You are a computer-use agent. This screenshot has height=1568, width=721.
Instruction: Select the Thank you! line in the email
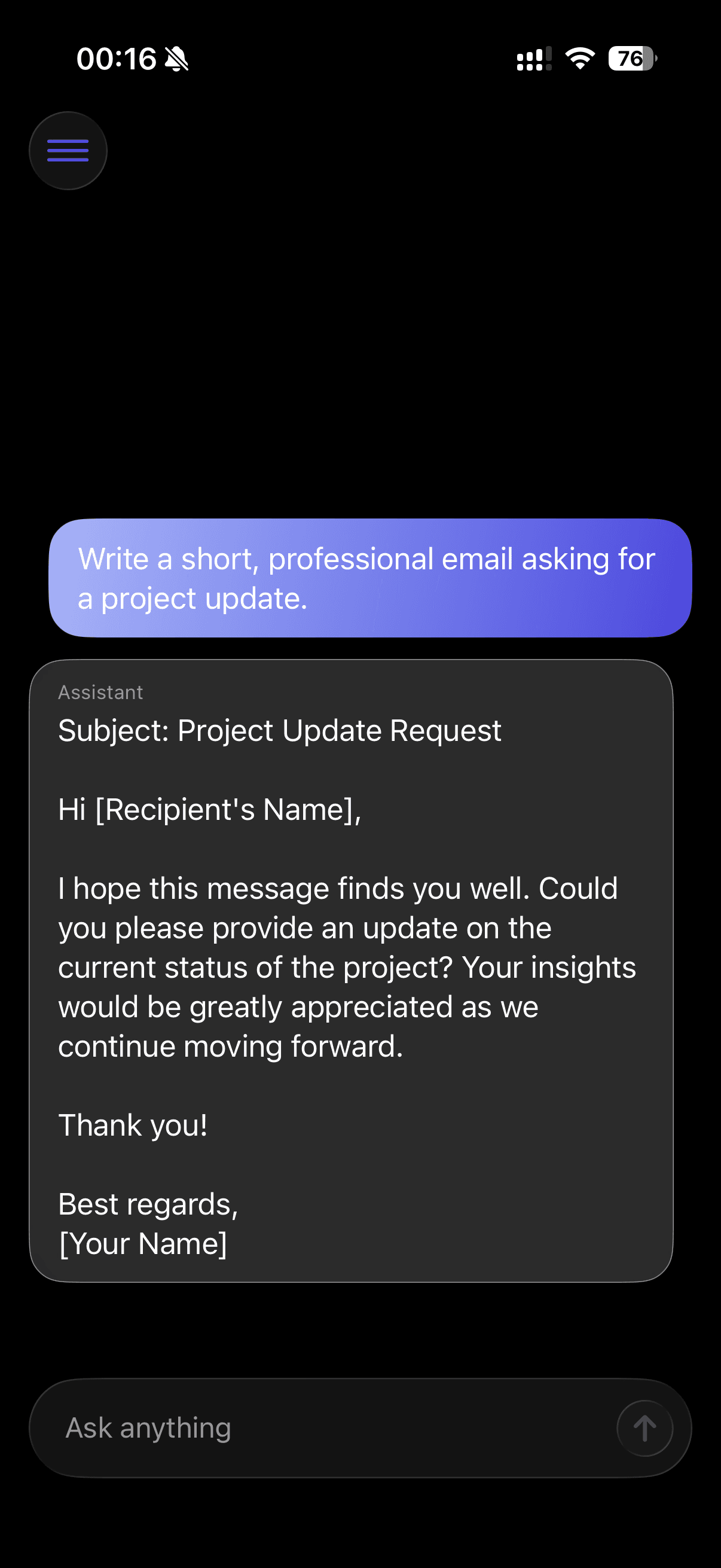133,1124
